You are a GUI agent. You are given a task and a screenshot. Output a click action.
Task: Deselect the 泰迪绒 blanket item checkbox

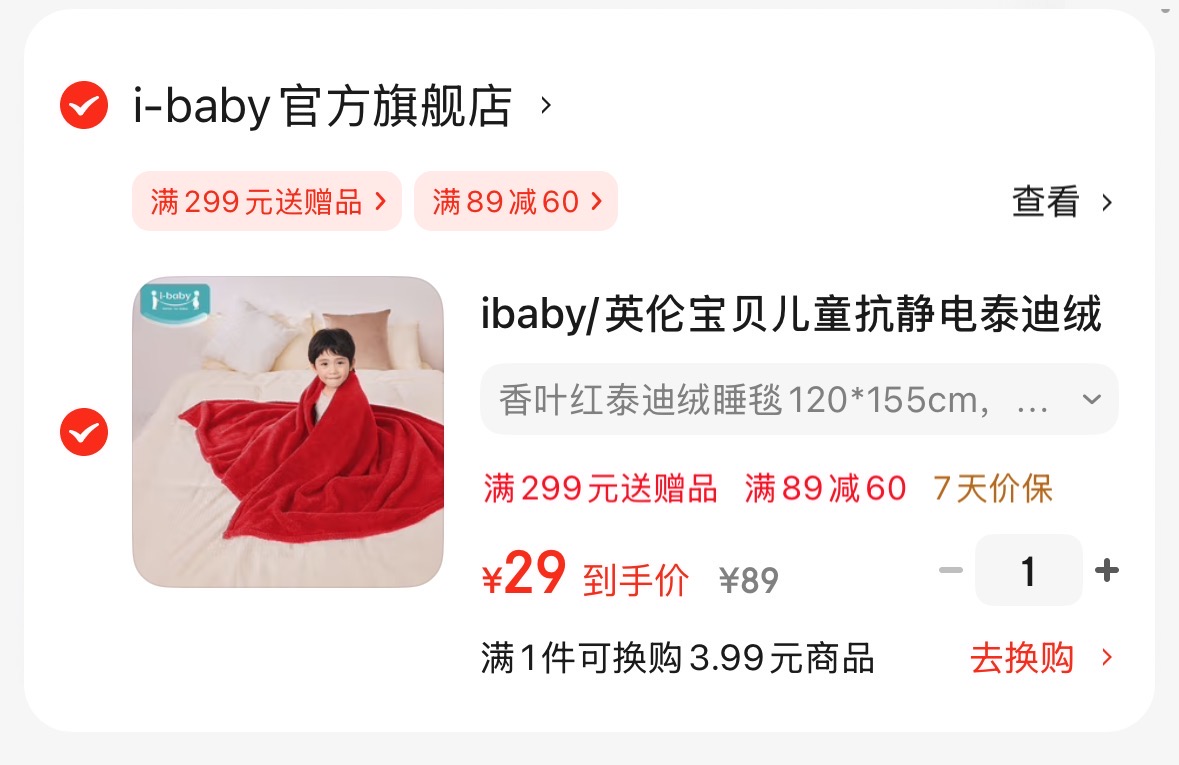pos(84,432)
